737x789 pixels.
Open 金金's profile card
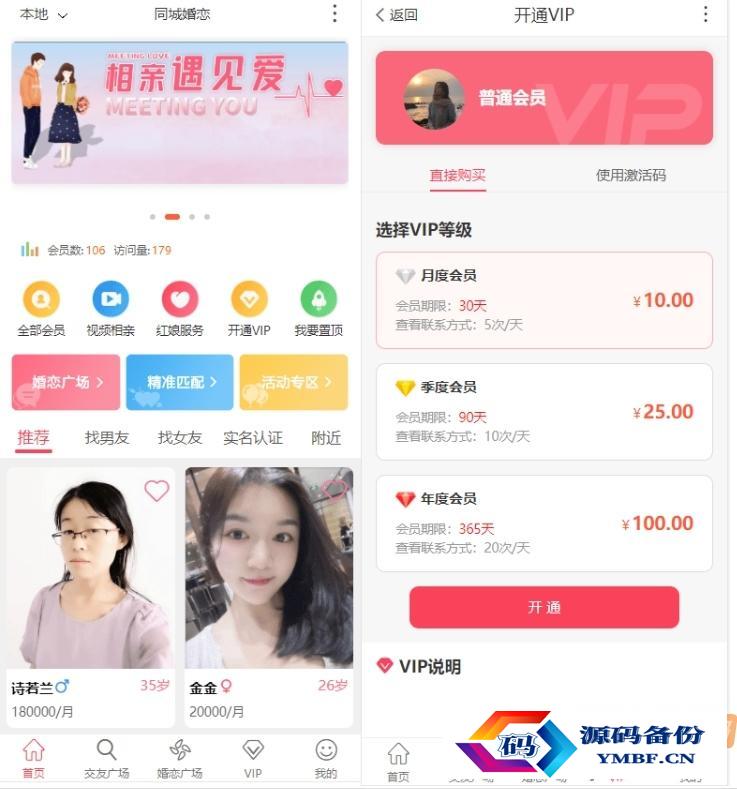[269, 597]
